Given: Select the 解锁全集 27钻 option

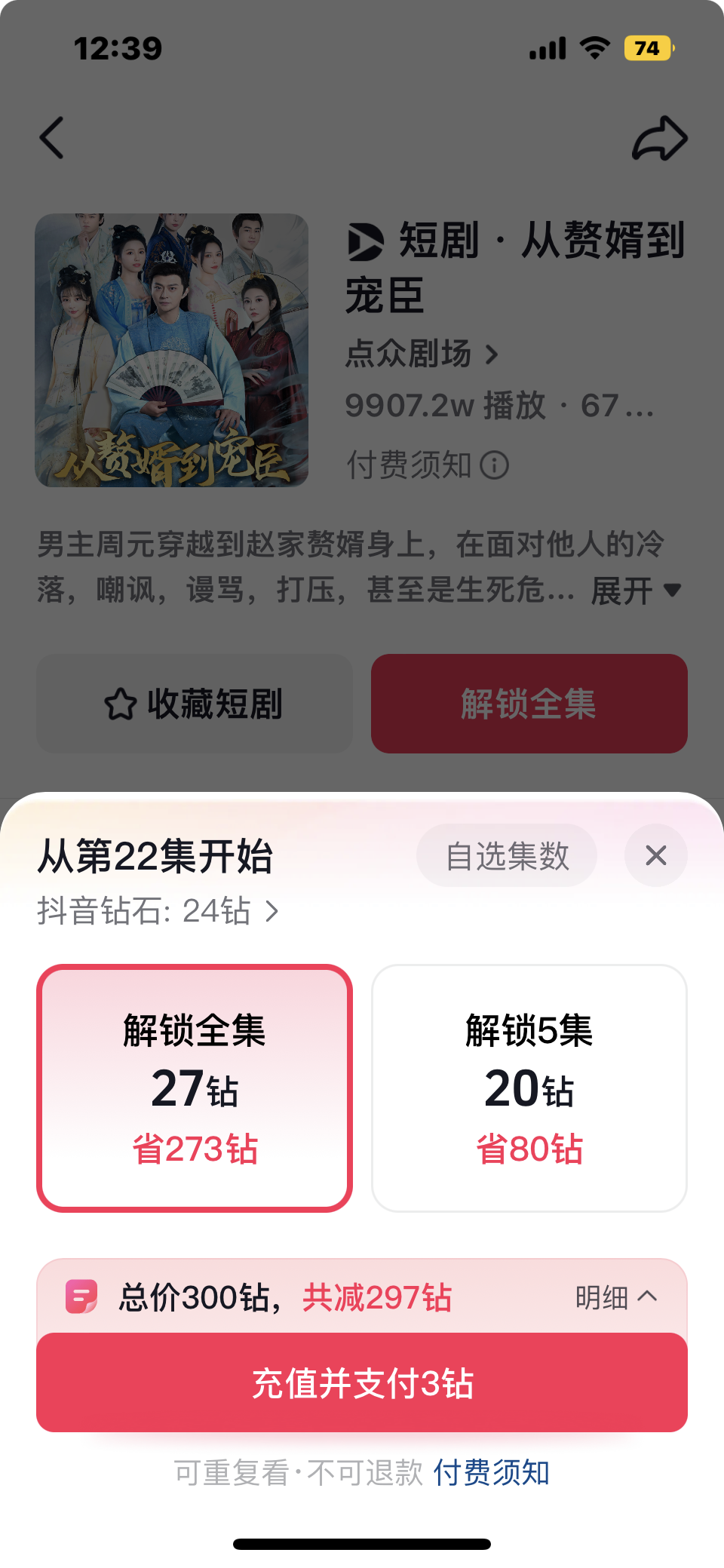Looking at the screenshot, I should [x=195, y=1088].
